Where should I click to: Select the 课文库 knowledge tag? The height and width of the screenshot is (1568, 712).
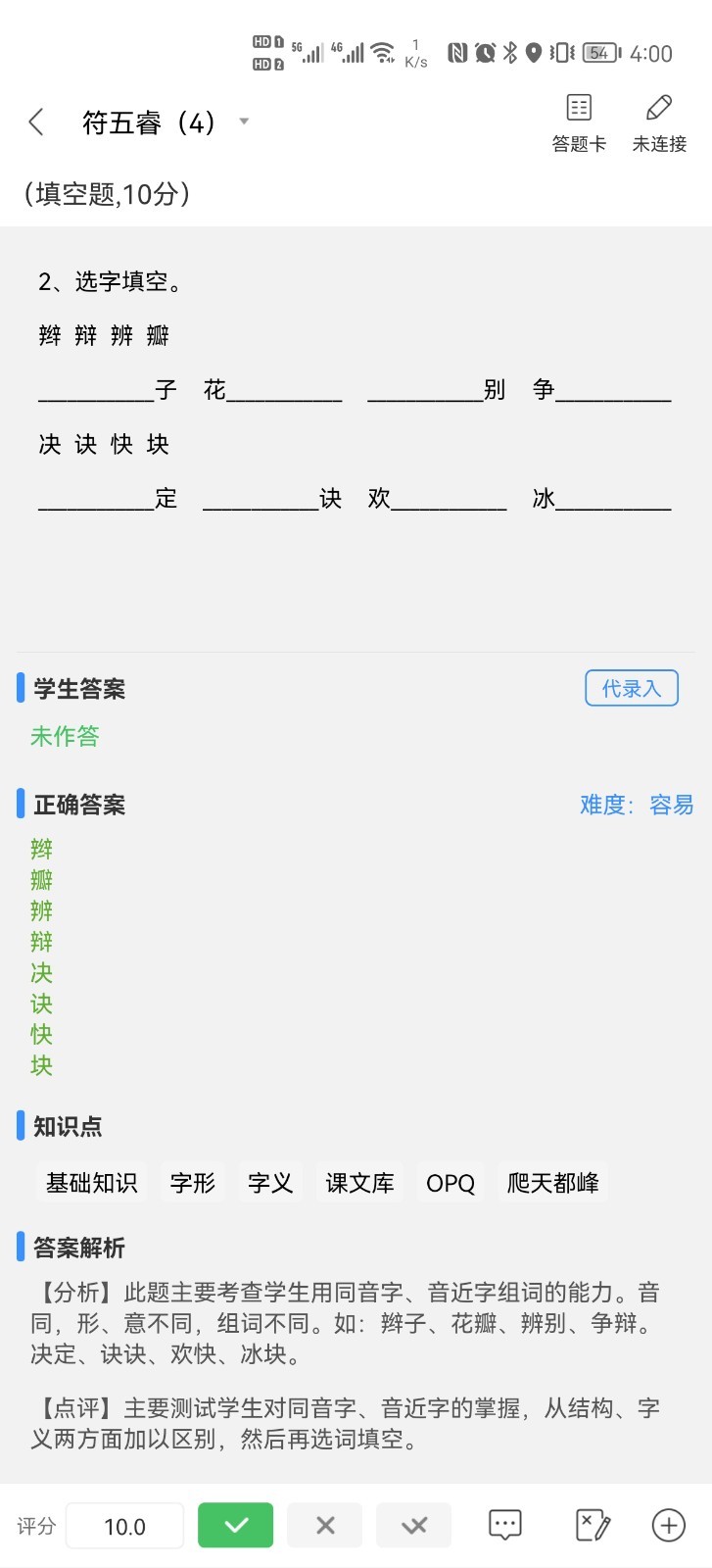[359, 1183]
